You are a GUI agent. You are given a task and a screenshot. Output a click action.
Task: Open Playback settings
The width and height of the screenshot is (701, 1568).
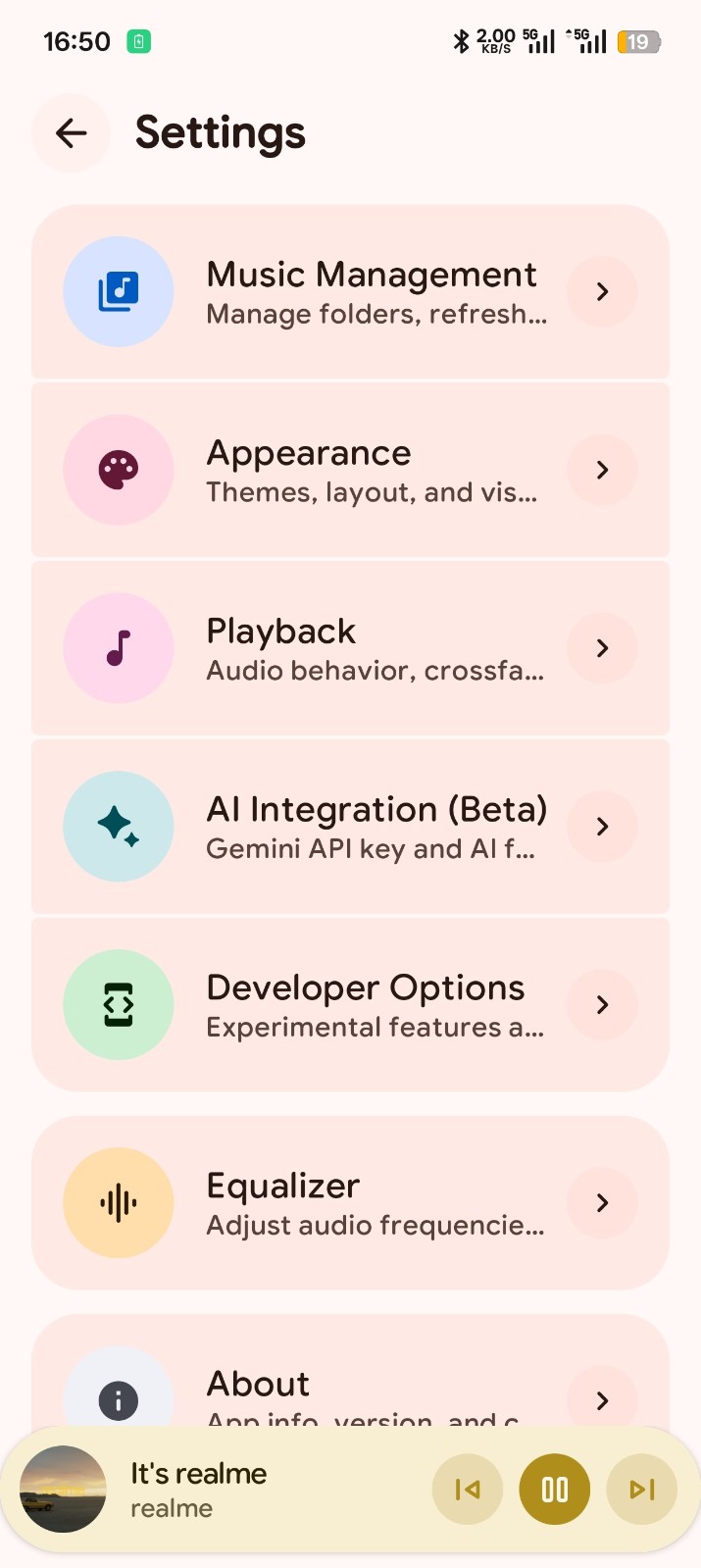(350, 648)
